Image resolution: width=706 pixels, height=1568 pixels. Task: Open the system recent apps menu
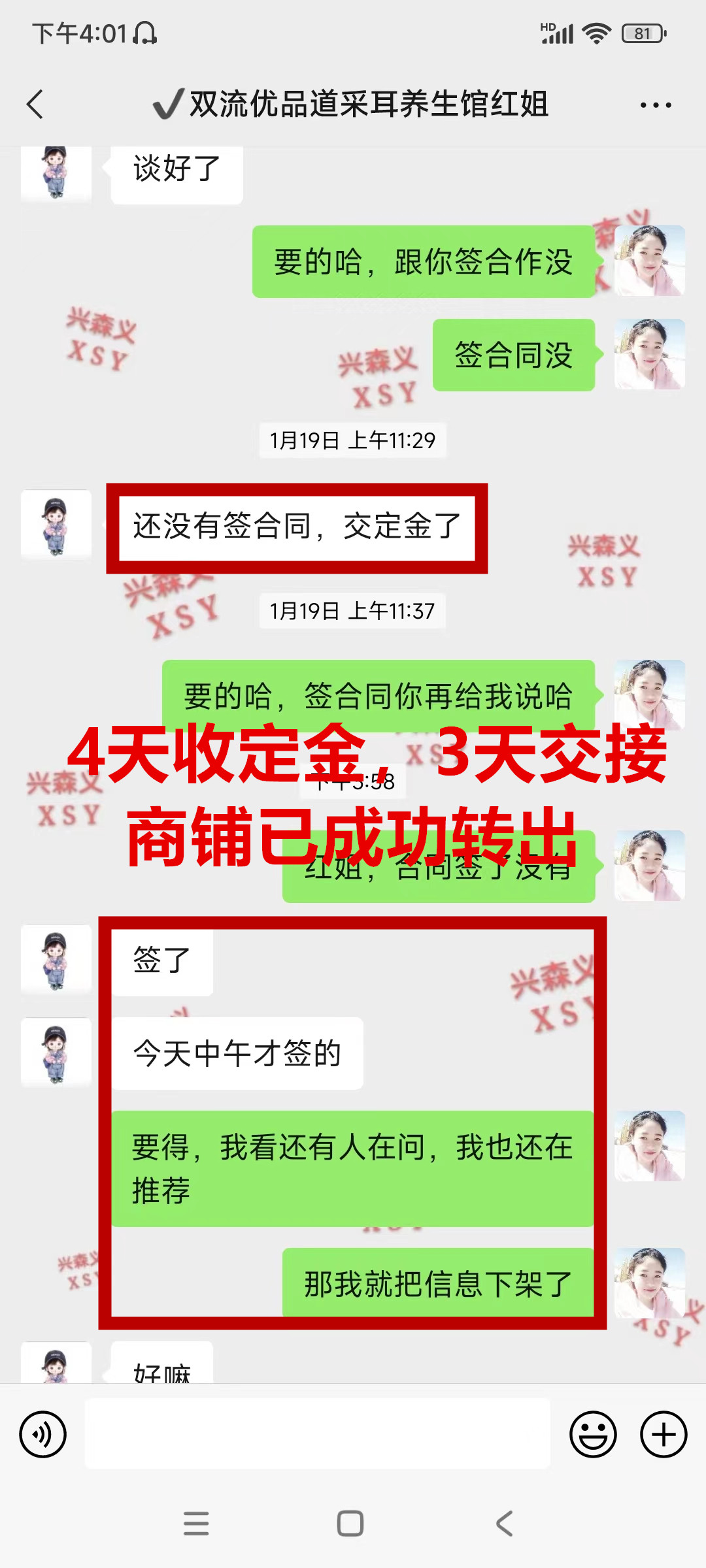coord(196,1524)
